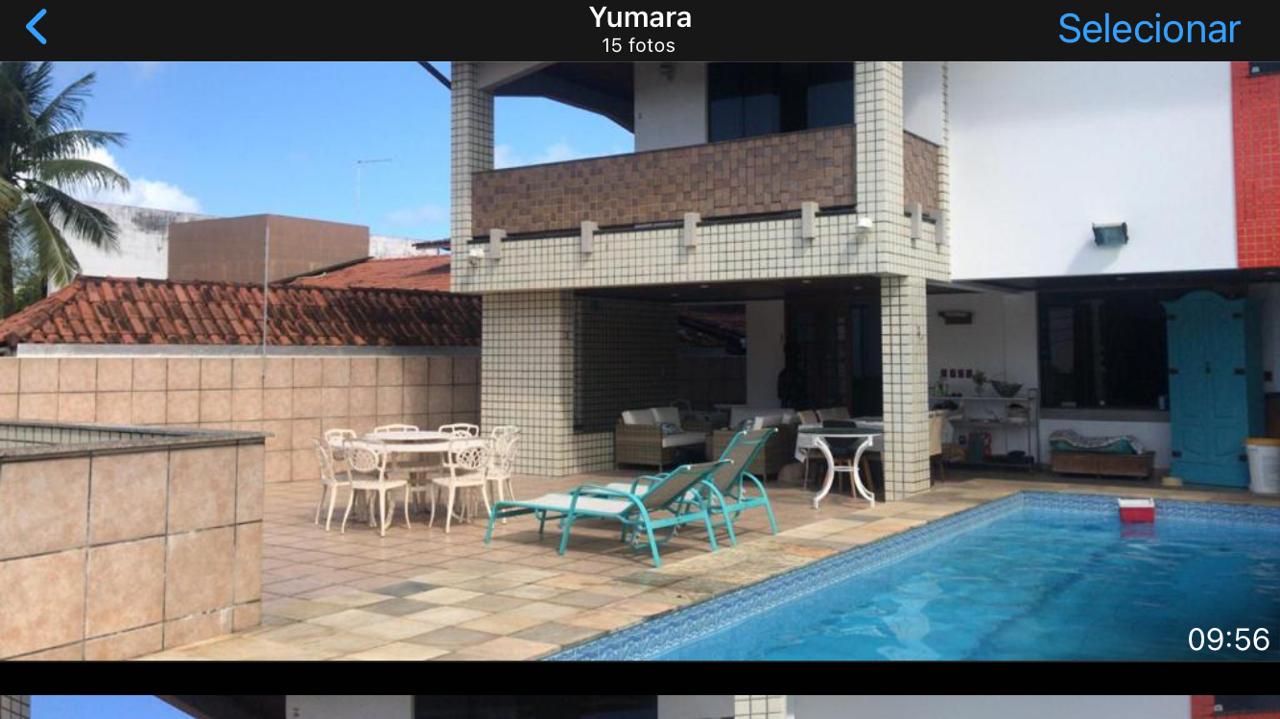1280x719 pixels.
Task: Open the partially visible photo below
Action: click(x=640, y=707)
